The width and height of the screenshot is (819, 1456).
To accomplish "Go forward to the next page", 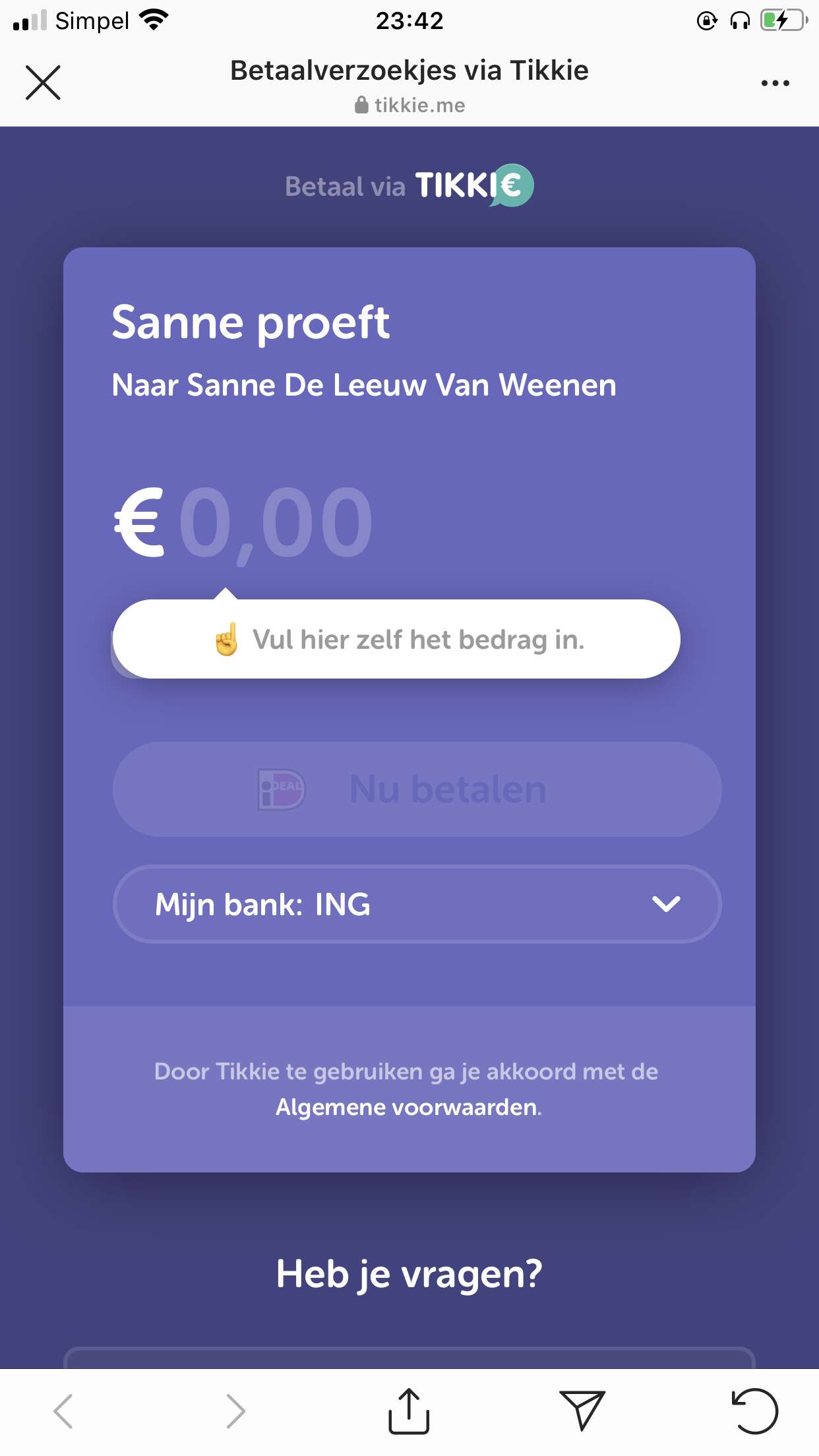I will (235, 1411).
